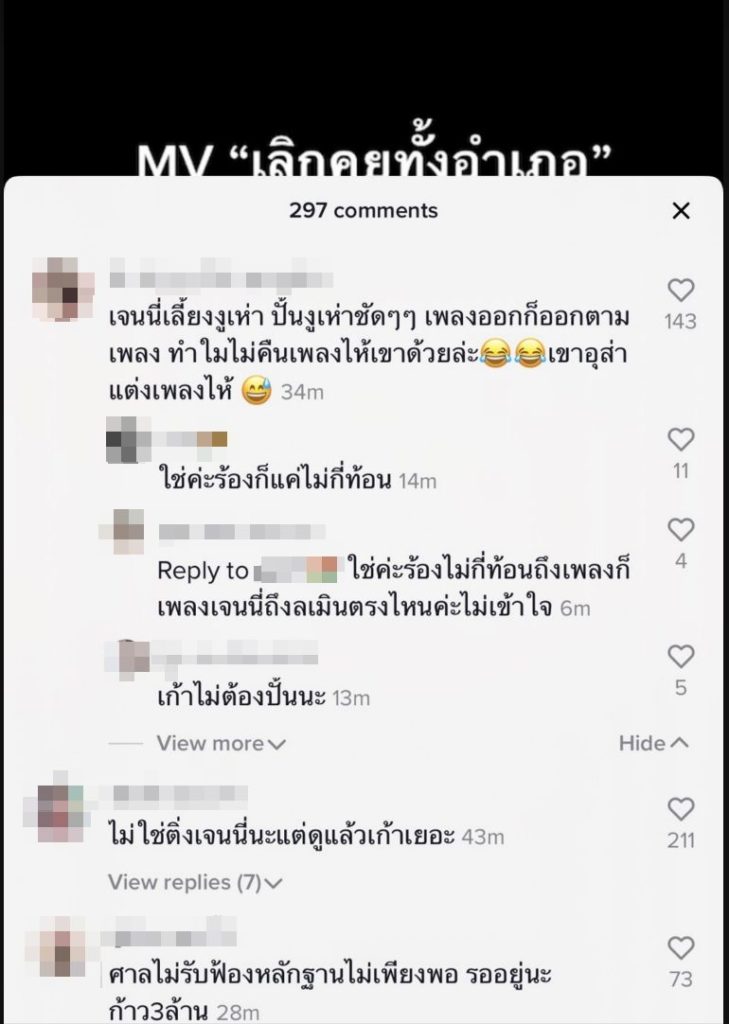729x1024 pixels.
Task: Open profile picture of the 43m commenter
Action: click(59, 809)
